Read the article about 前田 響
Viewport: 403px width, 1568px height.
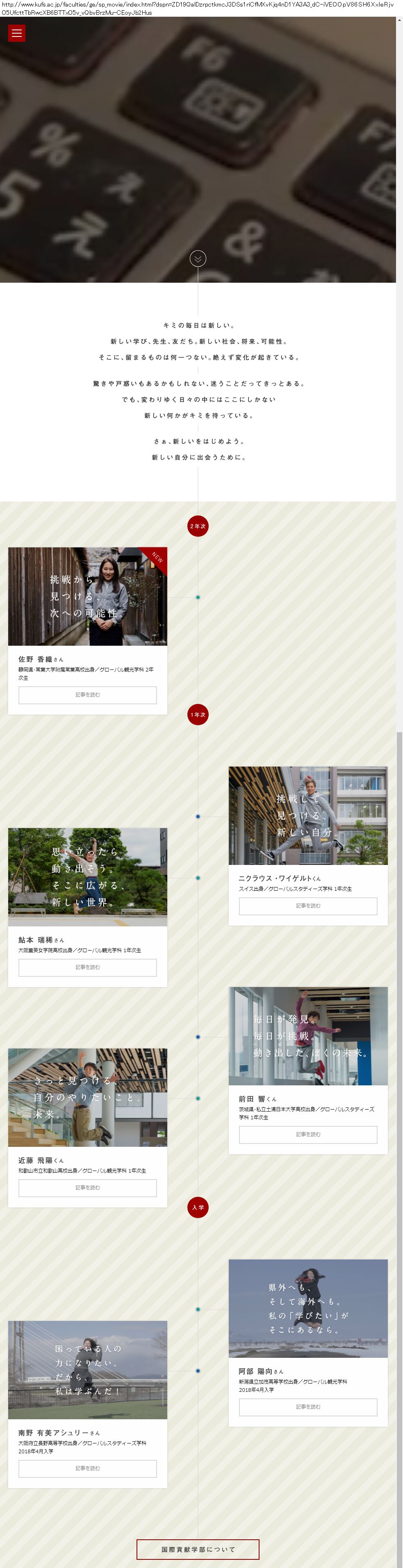(308, 1135)
